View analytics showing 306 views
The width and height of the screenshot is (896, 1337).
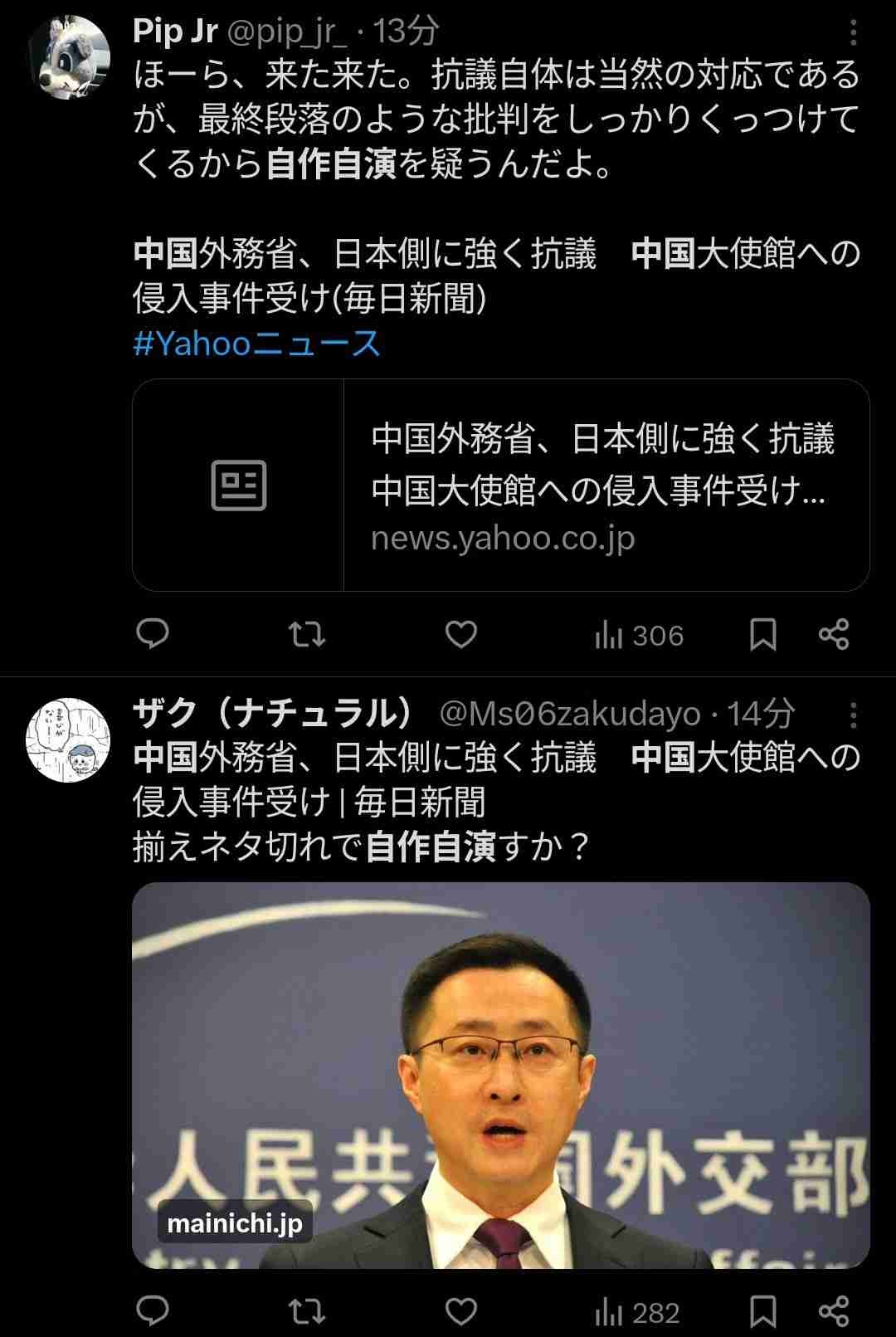[639, 636]
